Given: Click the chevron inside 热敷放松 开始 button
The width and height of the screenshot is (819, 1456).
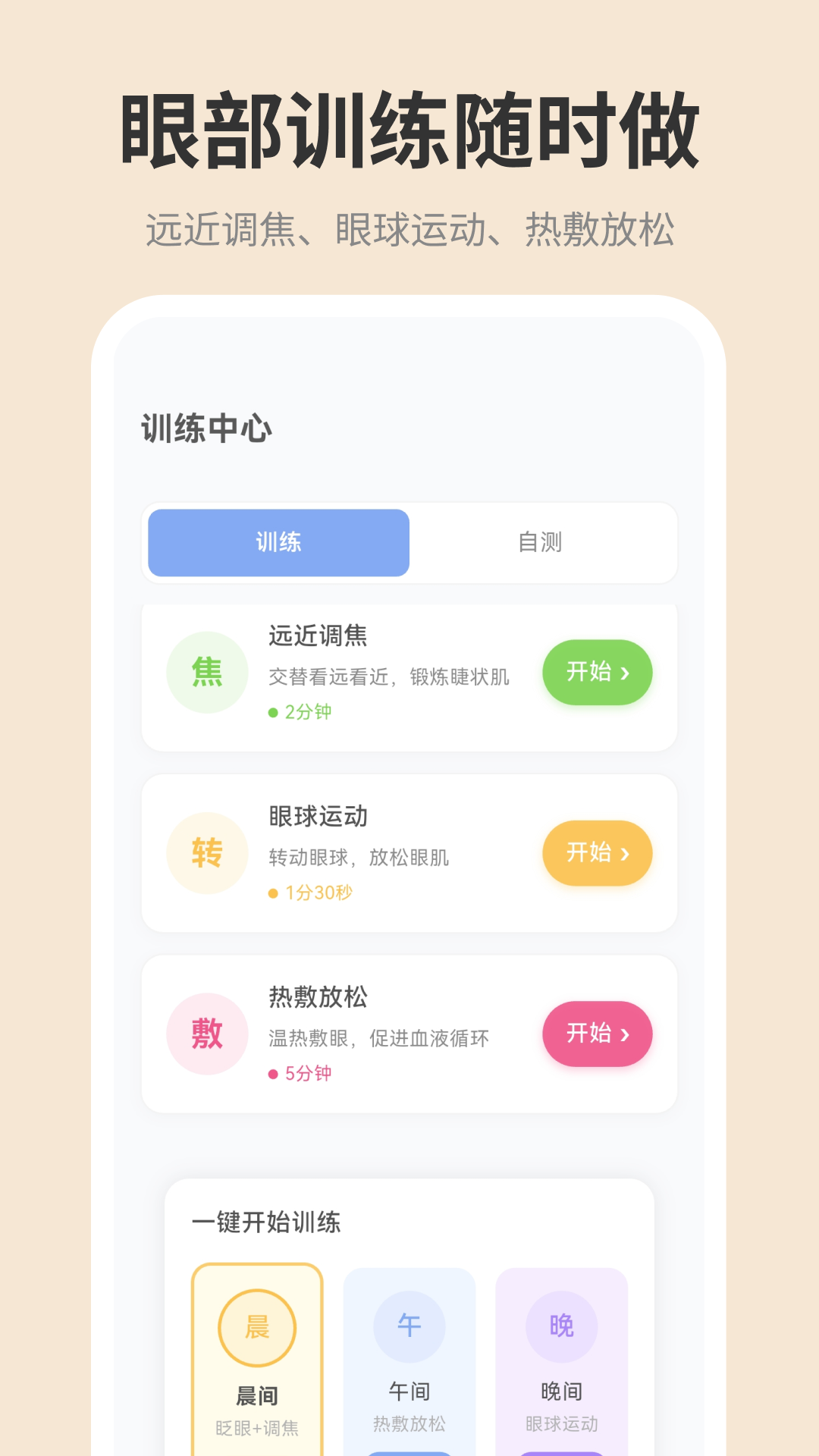Looking at the screenshot, I should [x=623, y=1034].
